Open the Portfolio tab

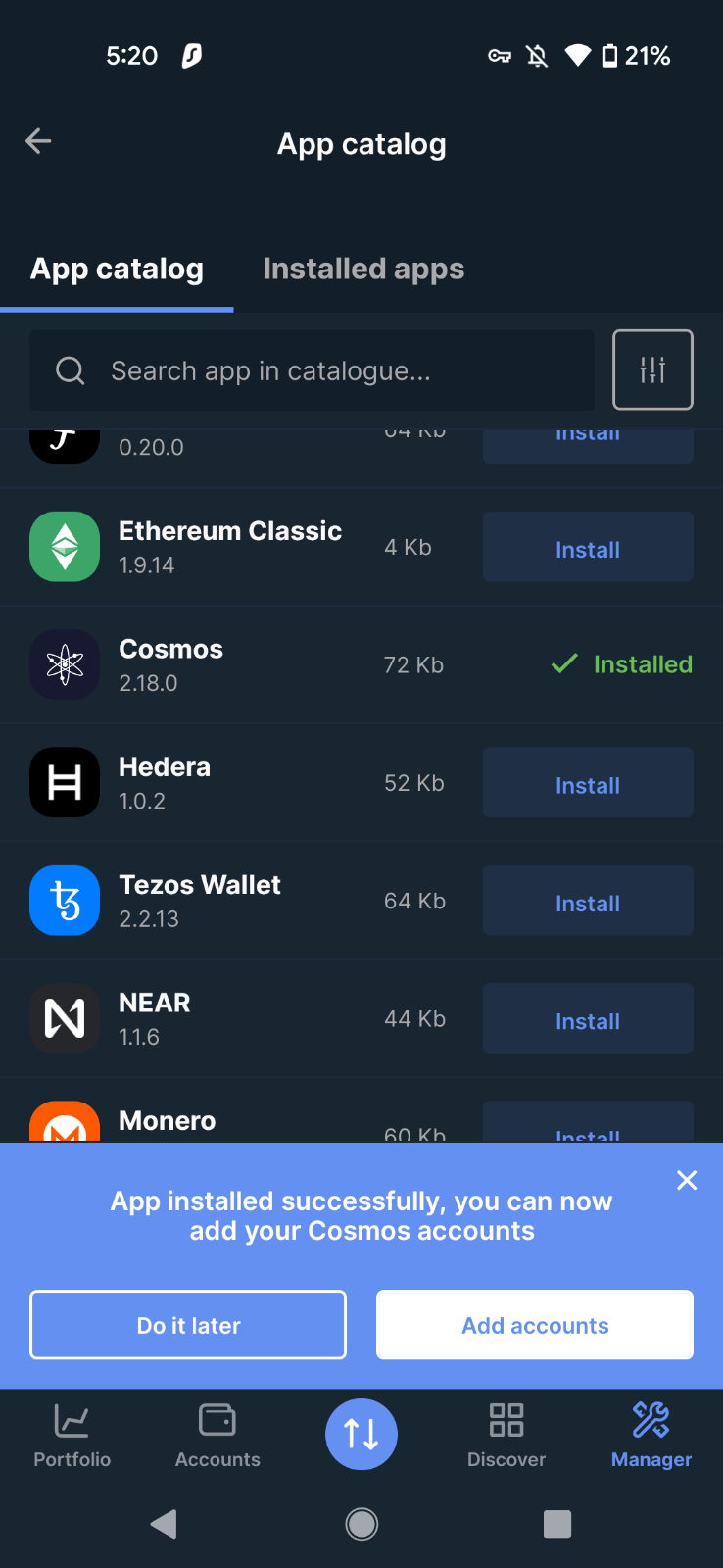click(x=72, y=1436)
